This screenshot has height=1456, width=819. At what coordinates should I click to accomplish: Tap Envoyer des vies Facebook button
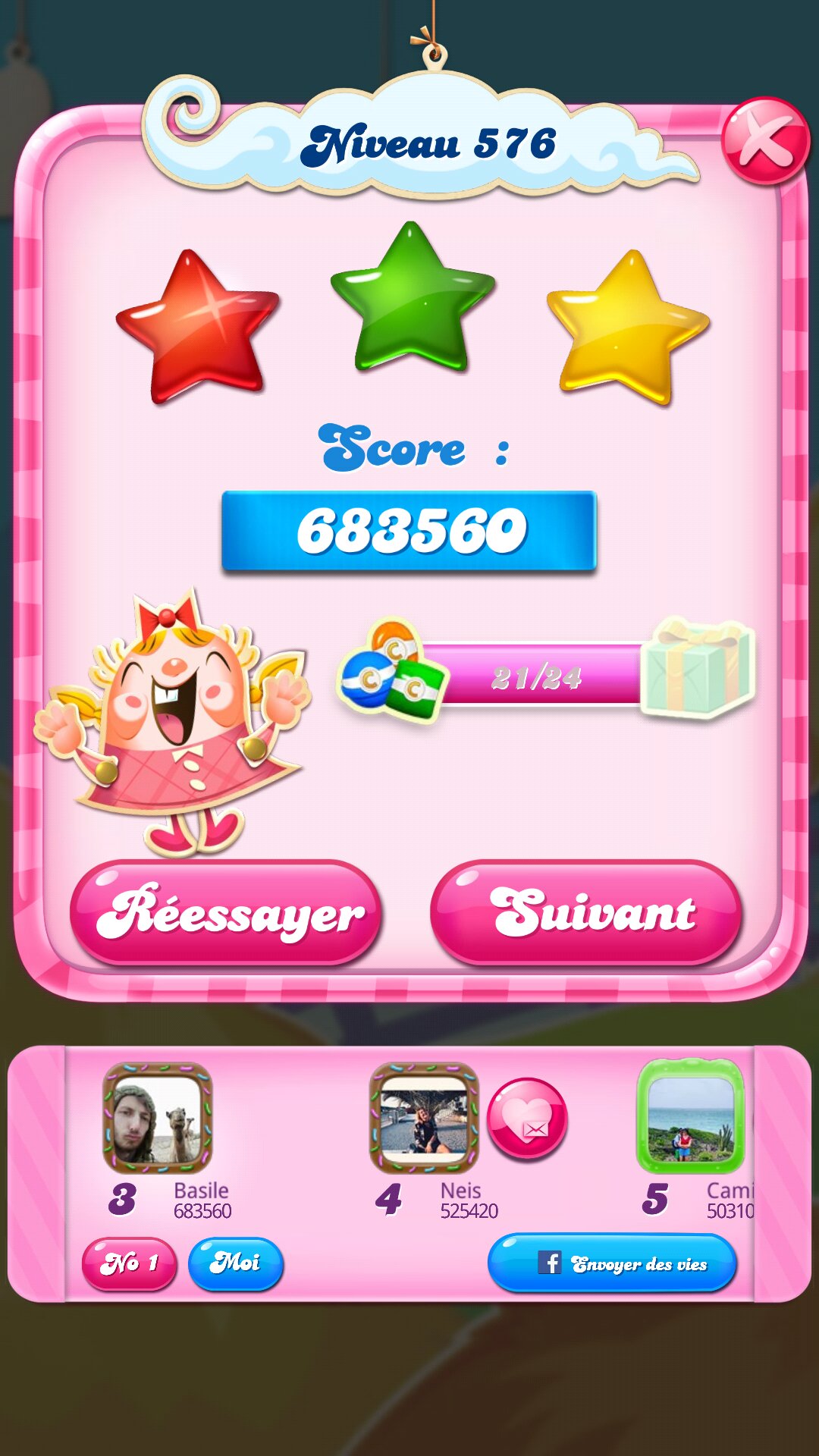click(612, 1263)
